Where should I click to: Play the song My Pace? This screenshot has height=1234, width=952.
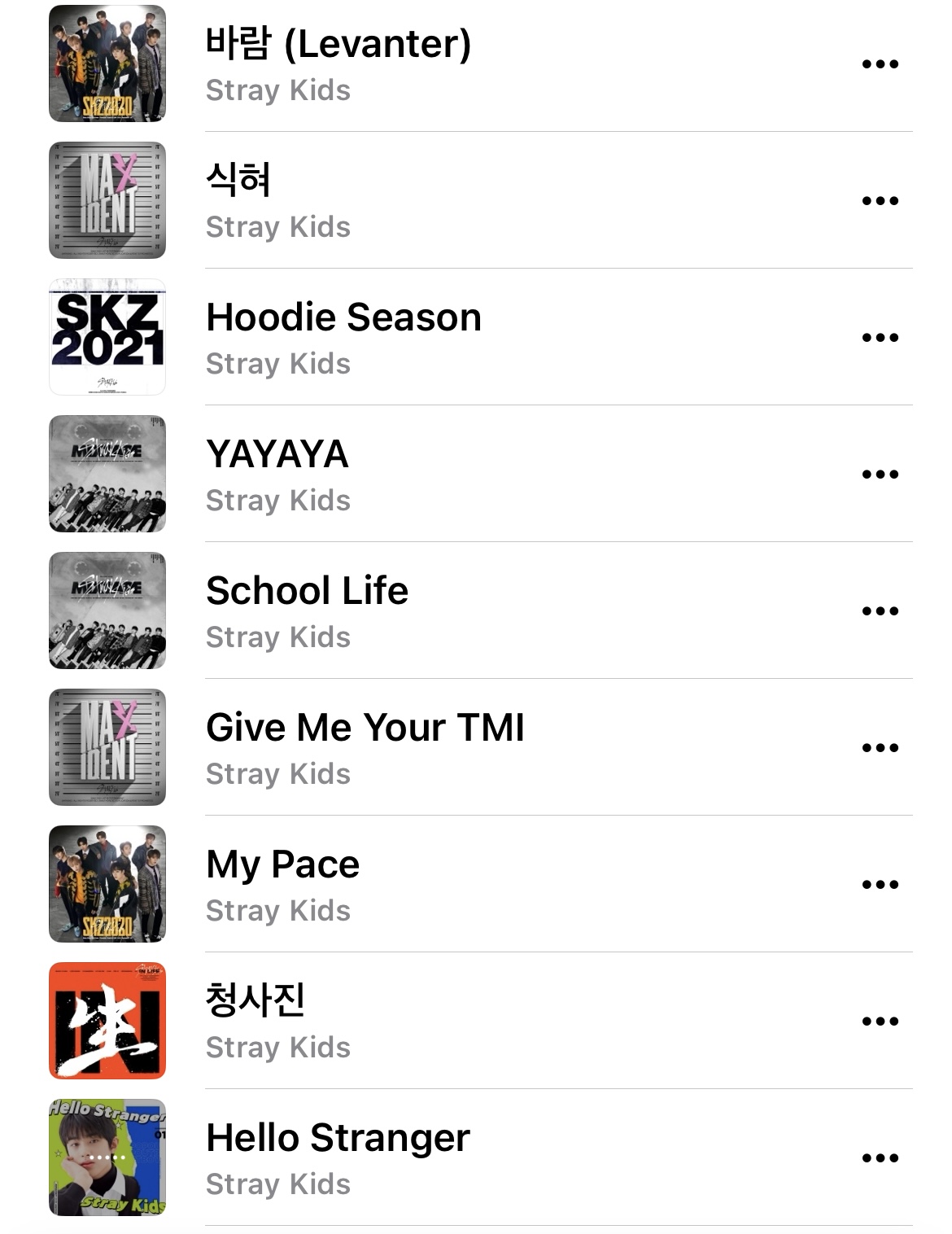pyautogui.click(x=282, y=864)
